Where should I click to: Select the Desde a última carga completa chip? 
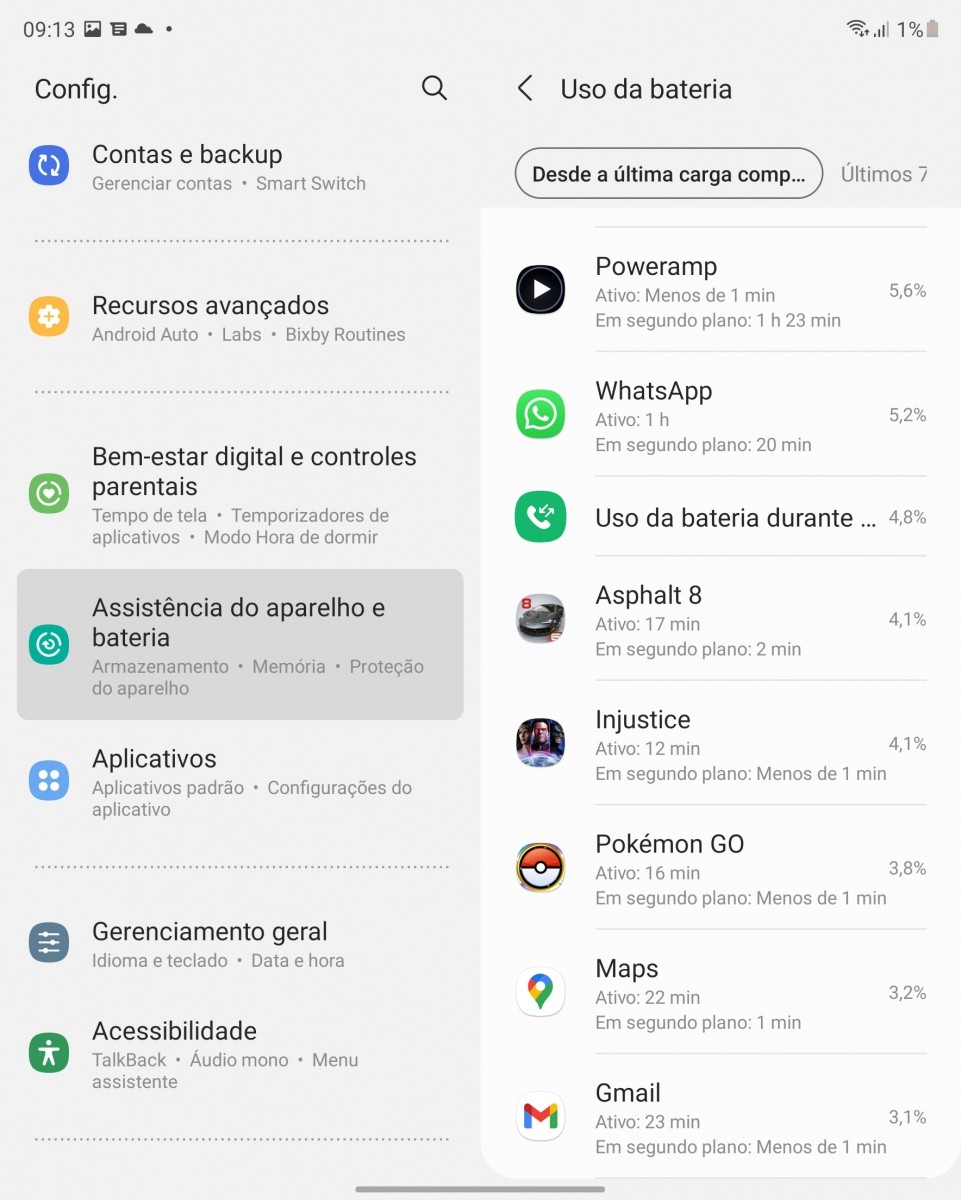pos(668,174)
